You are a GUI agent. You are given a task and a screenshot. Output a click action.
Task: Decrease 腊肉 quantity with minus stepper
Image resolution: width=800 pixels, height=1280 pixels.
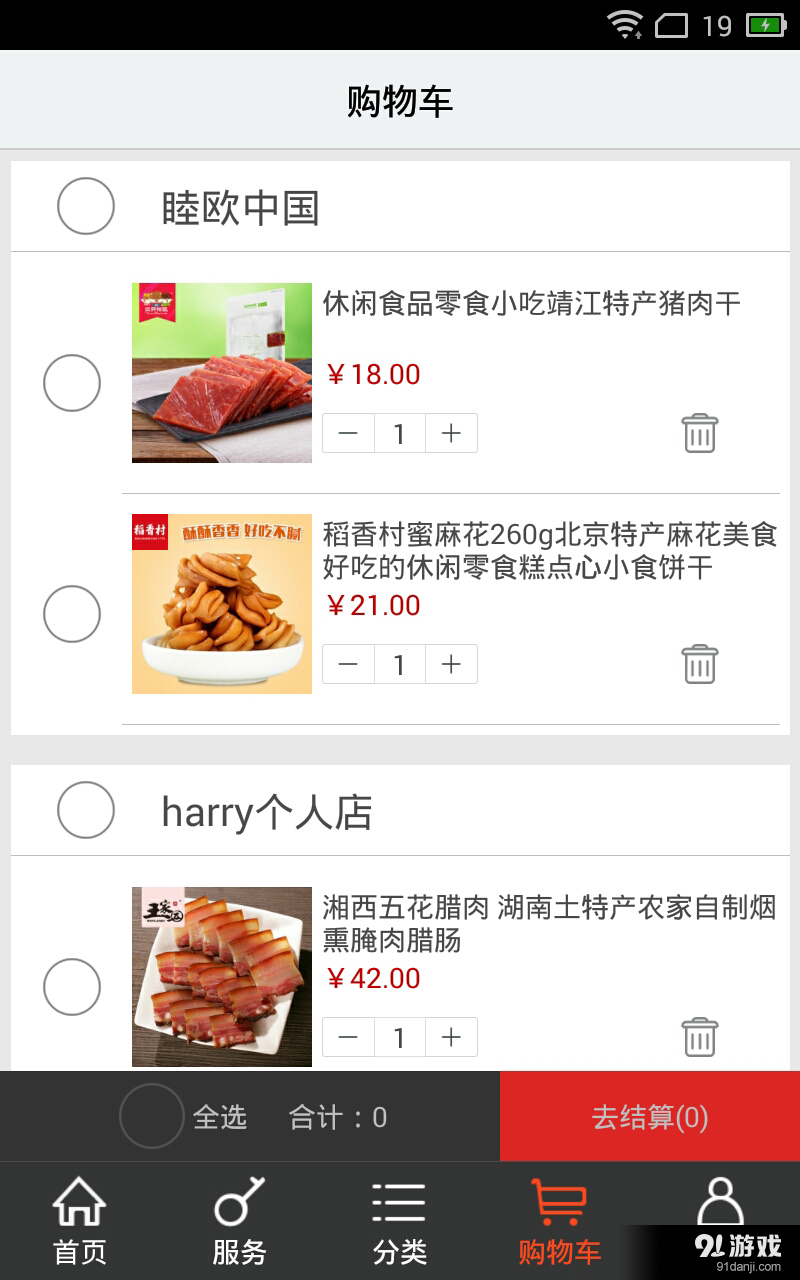(x=347, y=1037)
